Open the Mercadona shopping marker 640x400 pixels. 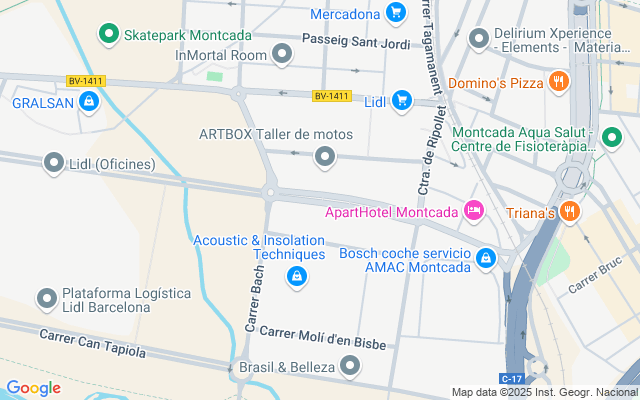[397, 13]
